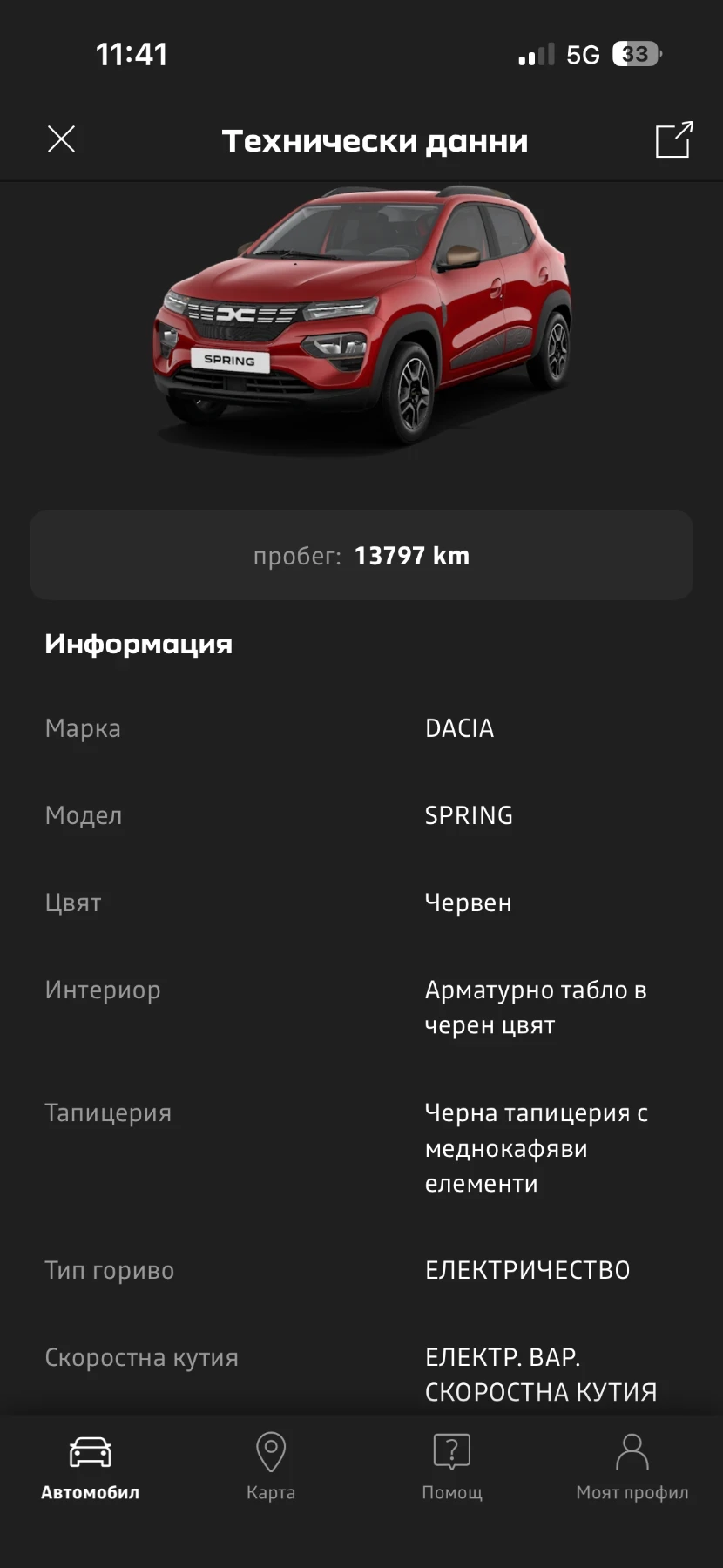Viewport: 723px width, 1568px height.
Task: Tap the пробег 13797 km mileage card
Action: click(361, 555)
